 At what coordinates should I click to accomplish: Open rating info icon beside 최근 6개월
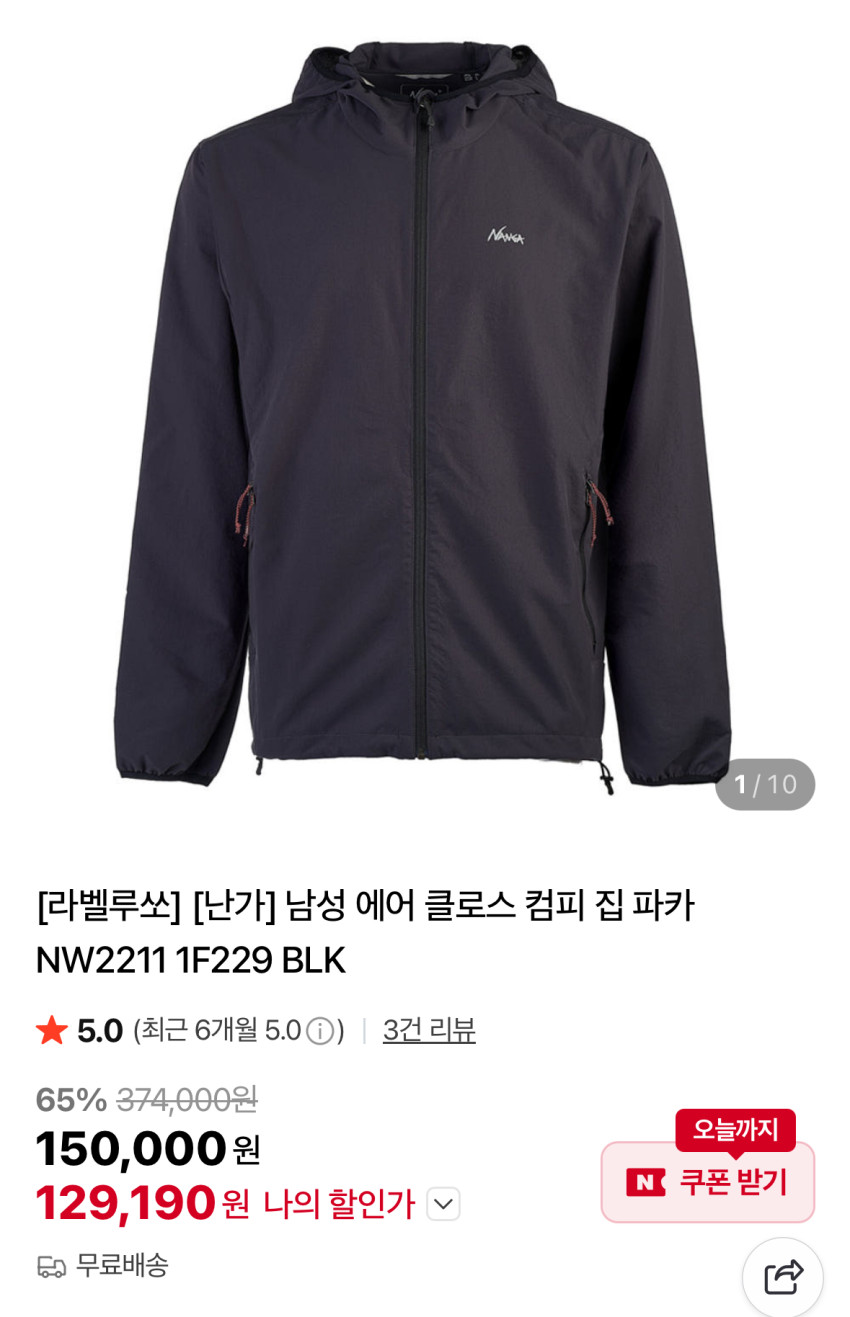(320, 1031)
